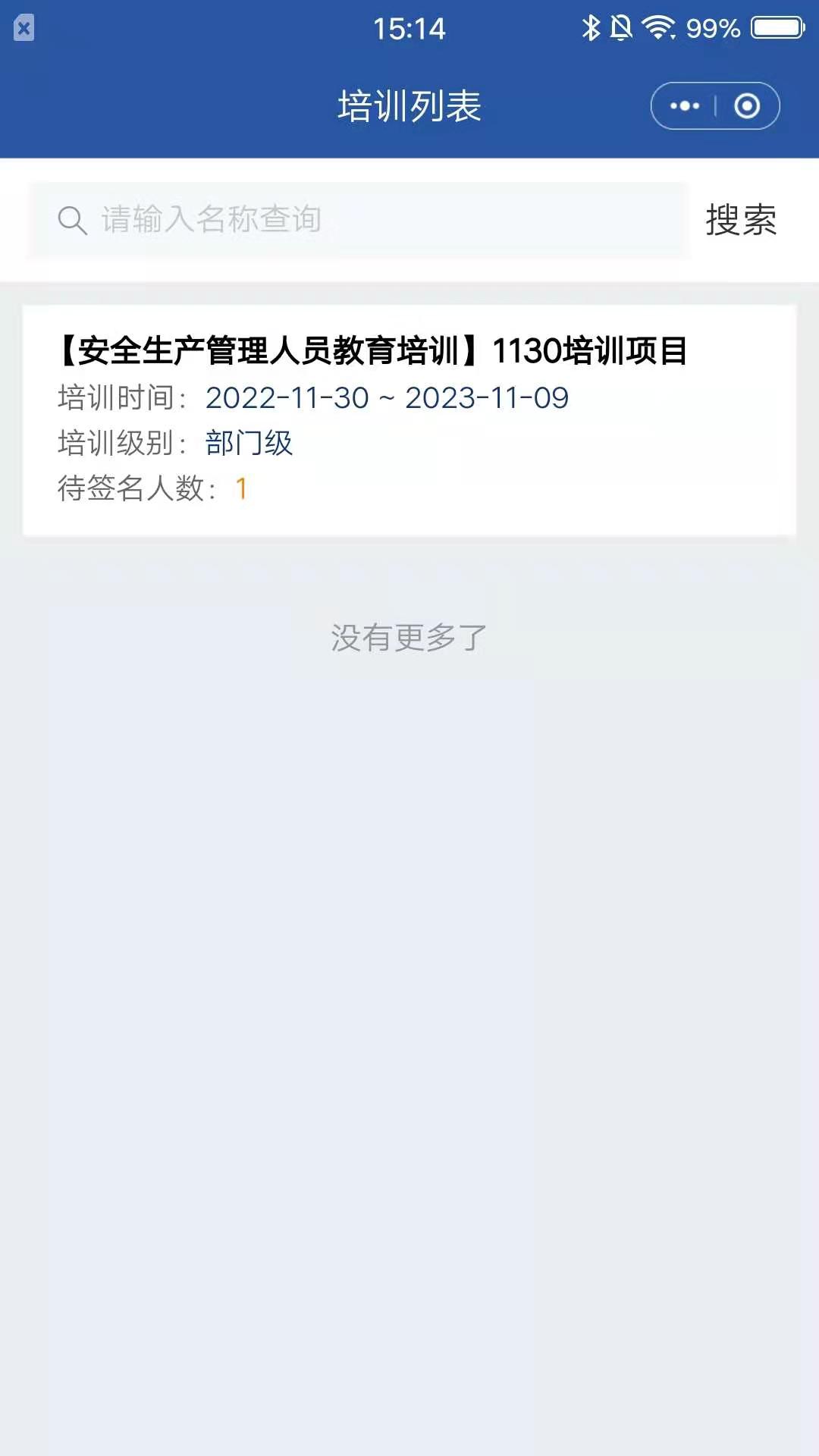Screen dimensions: 819x1456
Task: Click the capsule close/exit circle icon
Action: tap(746, 105)
